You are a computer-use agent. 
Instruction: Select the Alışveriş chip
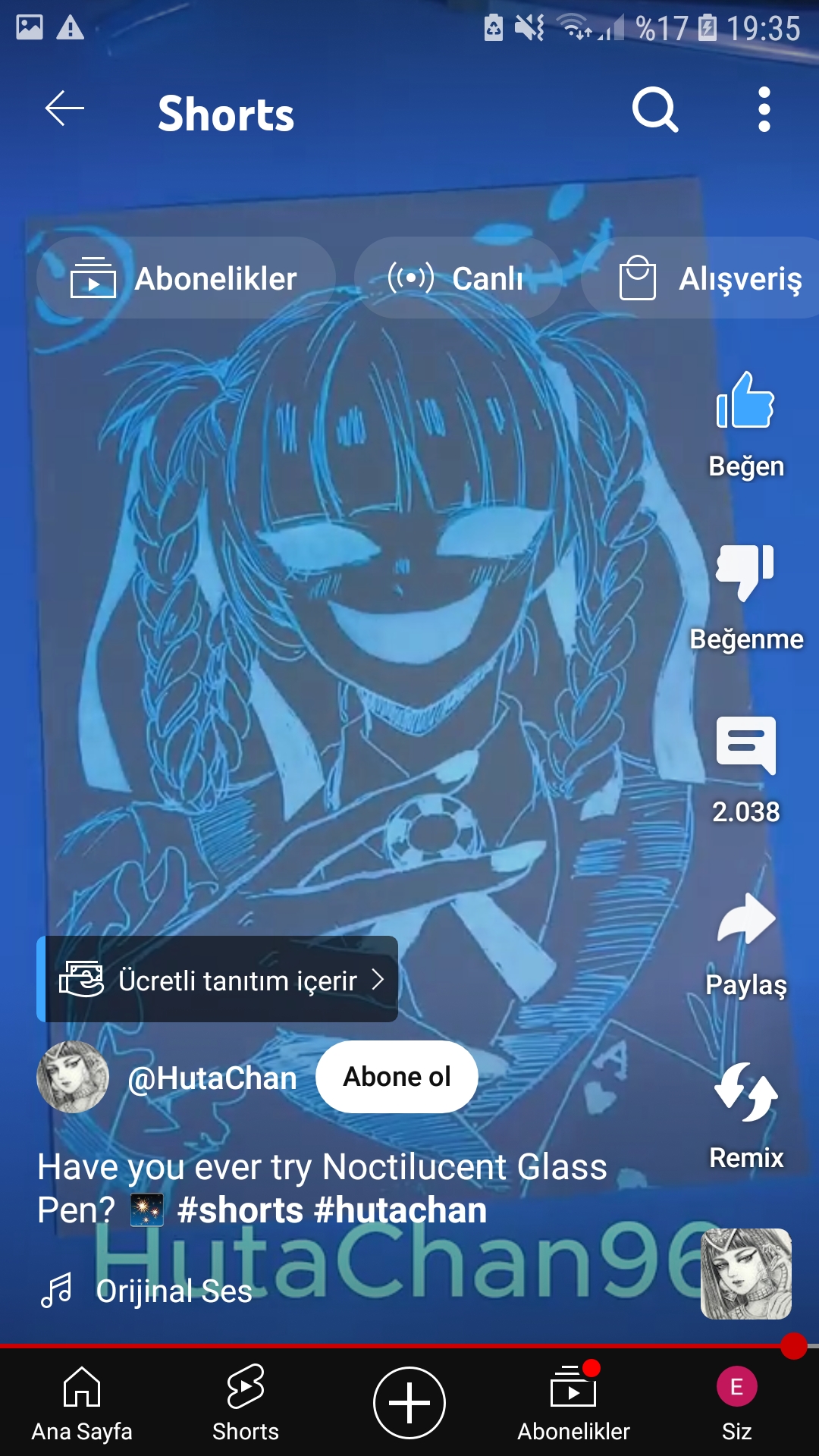(x=700, y=278)
